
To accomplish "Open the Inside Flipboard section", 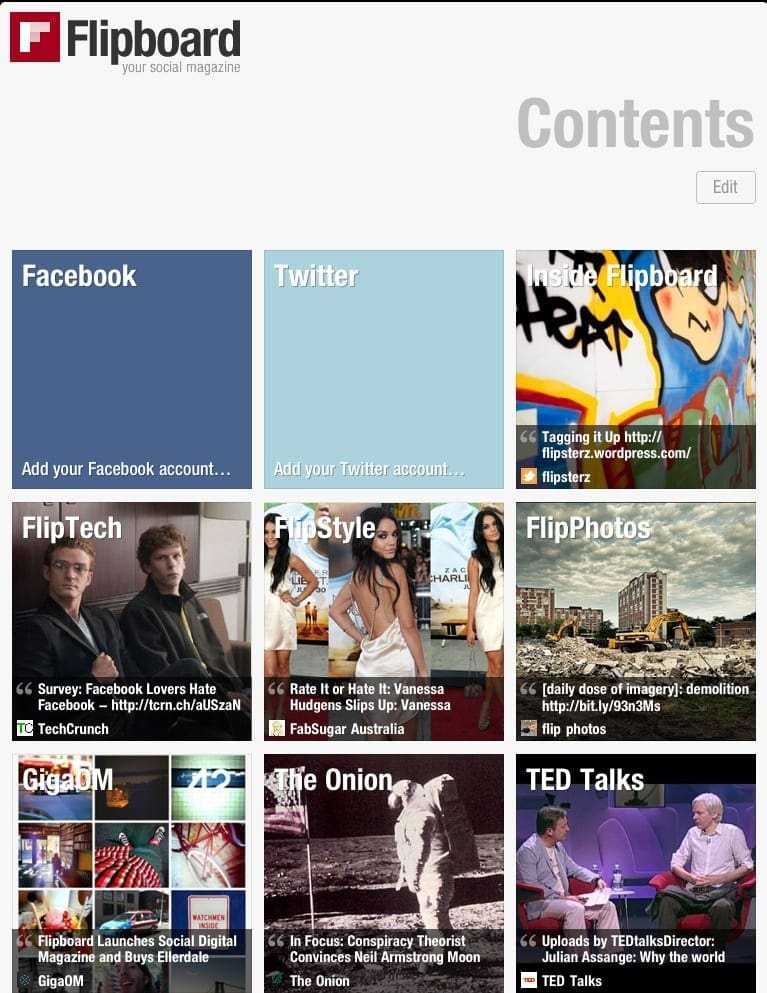I will (x=635, y=369).
